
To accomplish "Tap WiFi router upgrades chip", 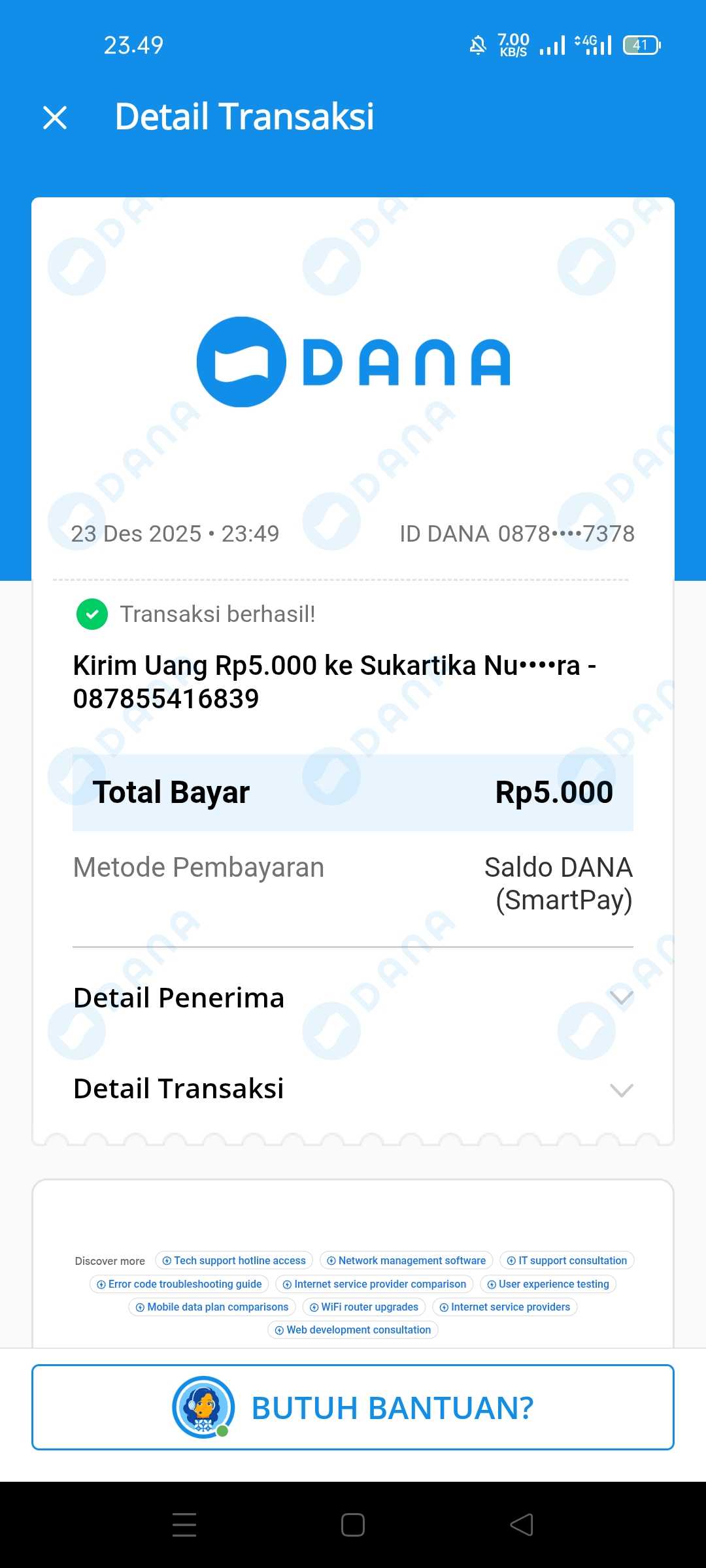I will click(364, 1307).
